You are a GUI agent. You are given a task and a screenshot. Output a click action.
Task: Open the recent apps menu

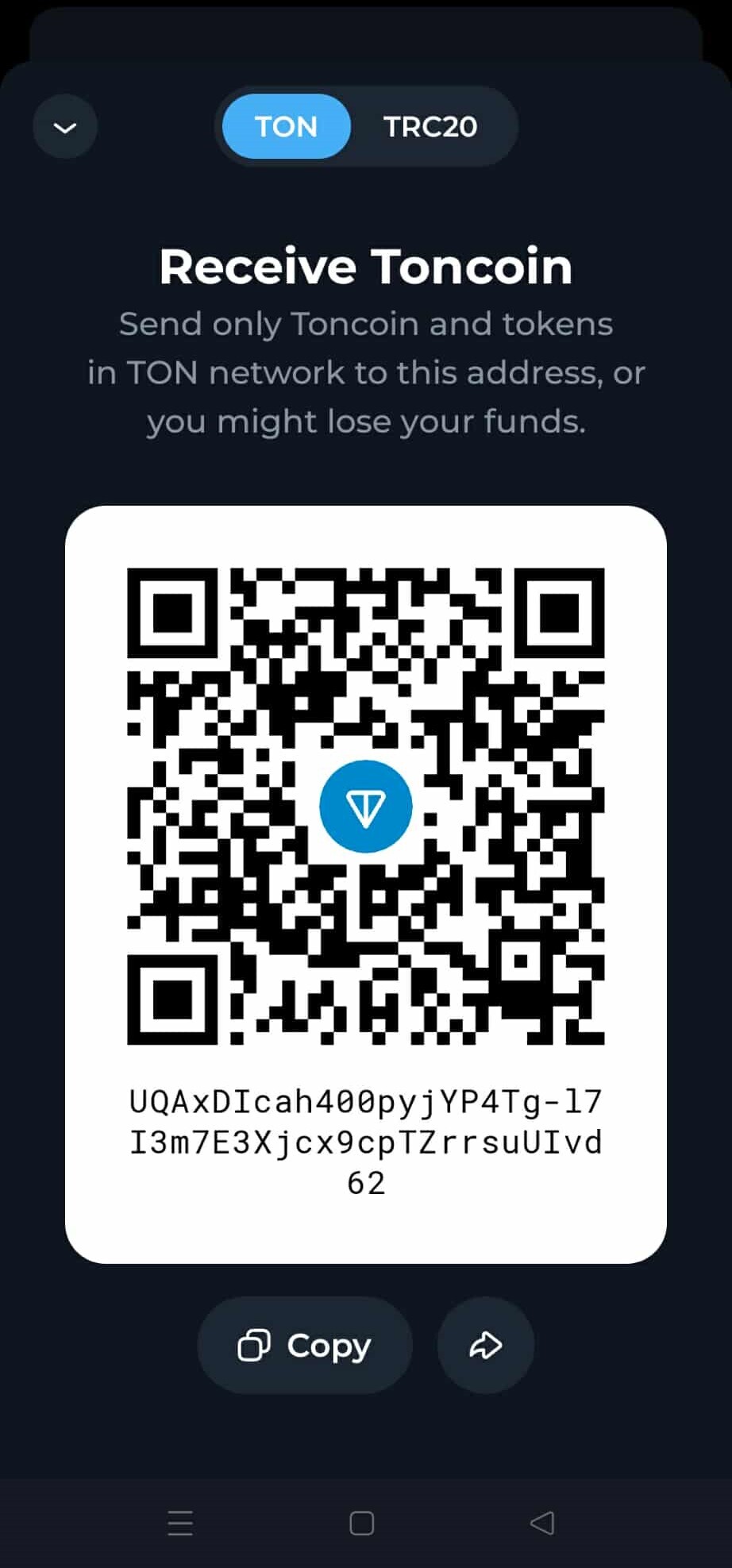[x=180, y=1523]
